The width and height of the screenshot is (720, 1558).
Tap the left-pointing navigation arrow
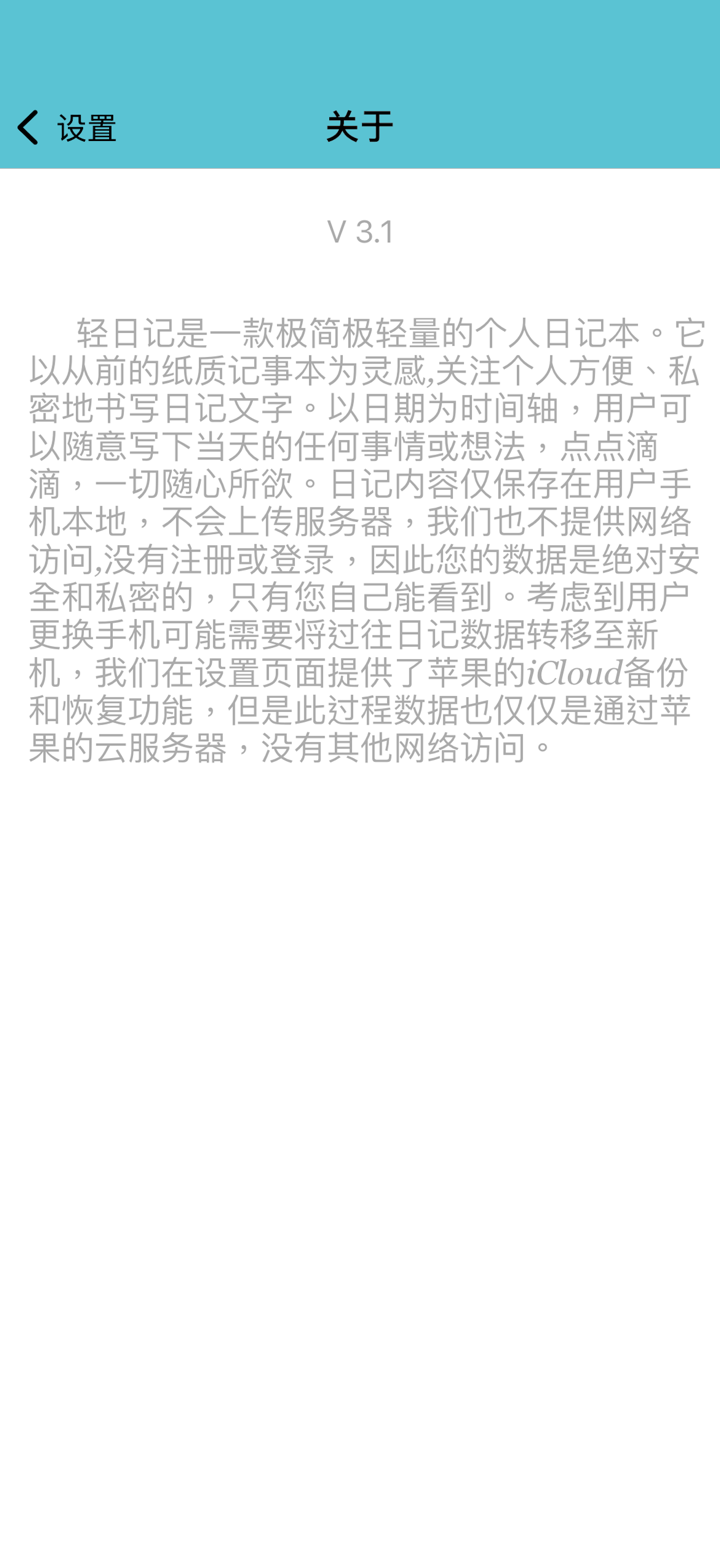pos(27,126)
